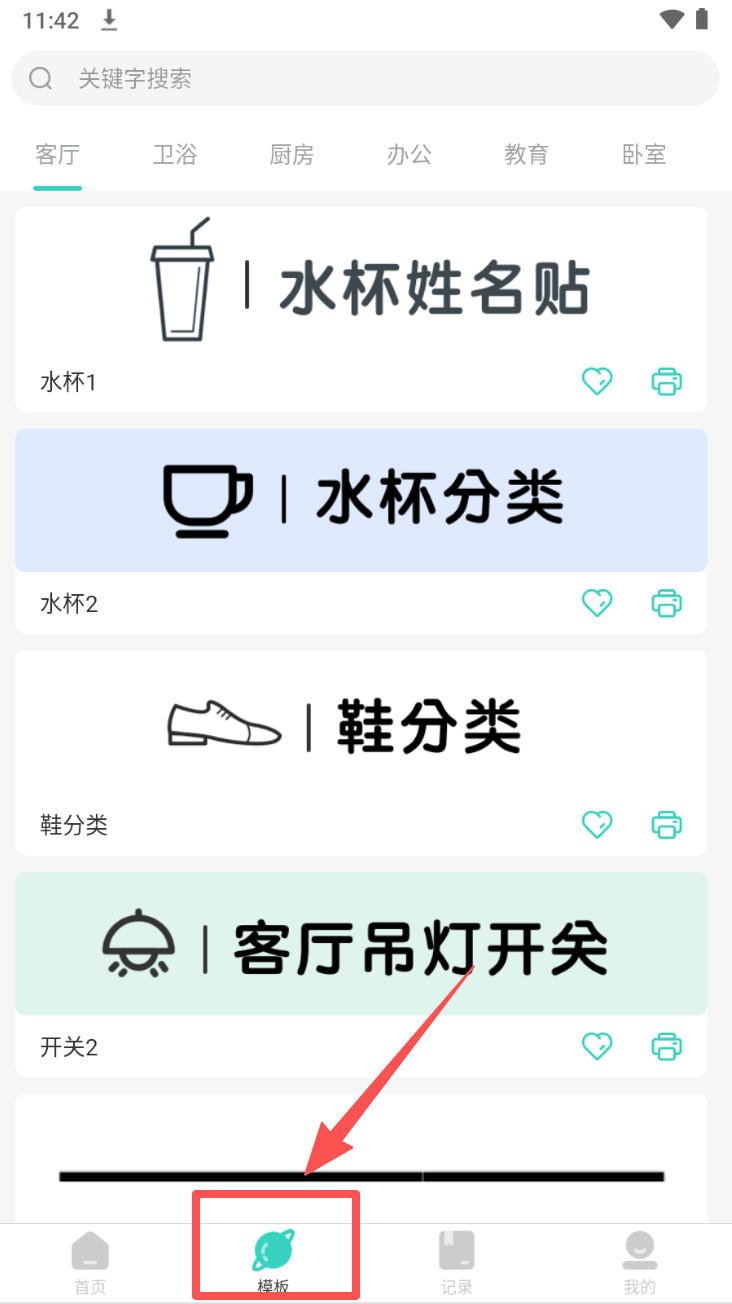Screen dimensions: 732x1304
Task: Select the 教育 category tab
Action: [x=526, y=155]
